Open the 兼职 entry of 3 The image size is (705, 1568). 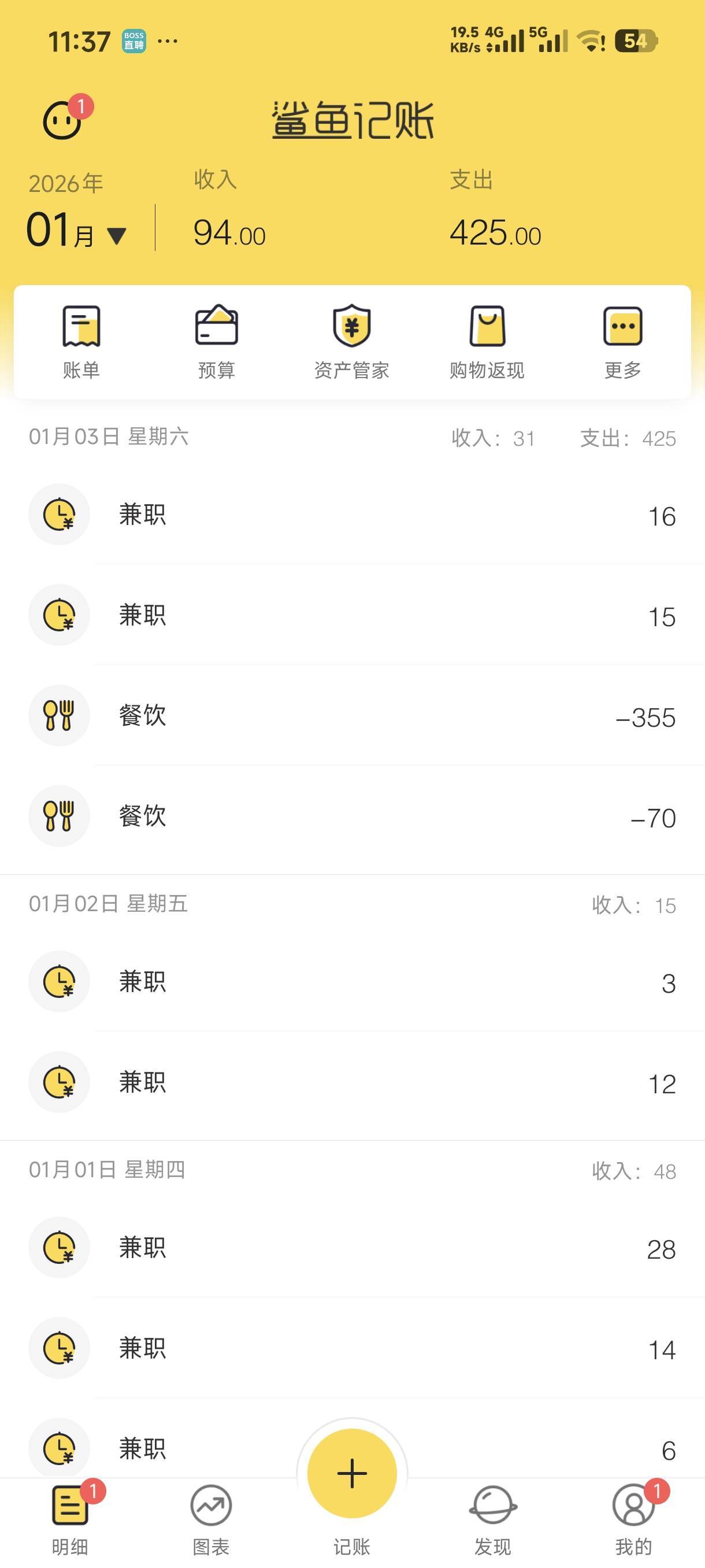(353, 981)
